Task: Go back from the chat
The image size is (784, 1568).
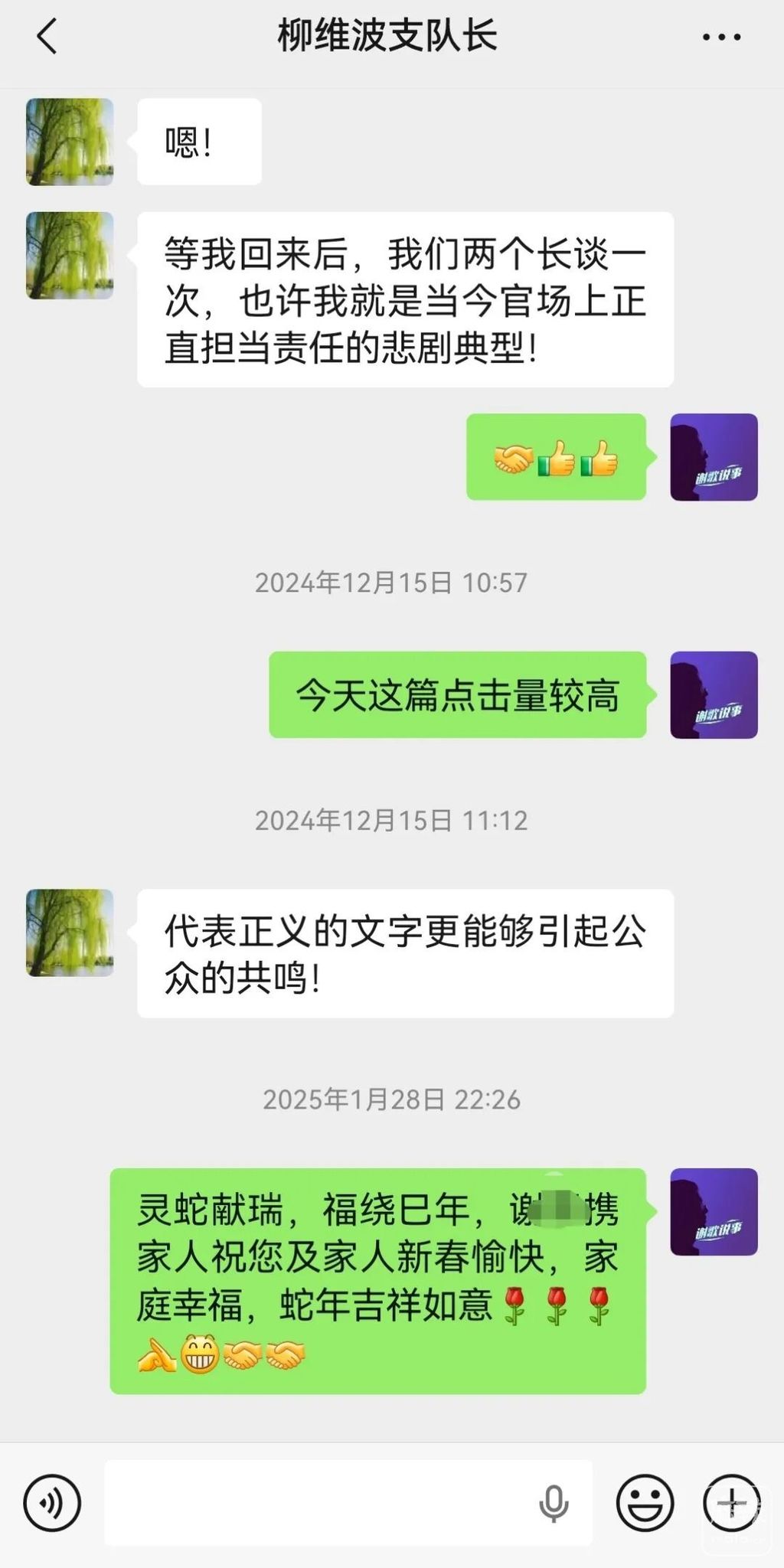Action: tap(47, 37)
